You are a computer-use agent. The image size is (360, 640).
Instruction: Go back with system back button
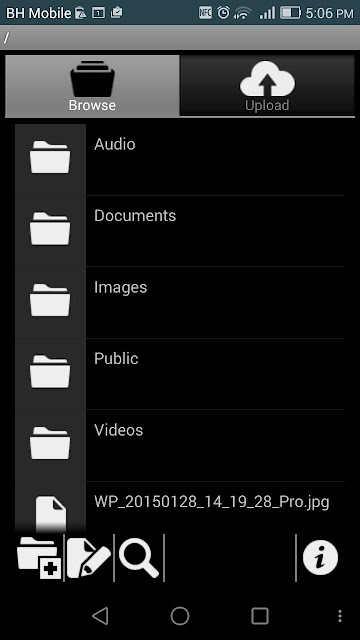tap(100, 616)
